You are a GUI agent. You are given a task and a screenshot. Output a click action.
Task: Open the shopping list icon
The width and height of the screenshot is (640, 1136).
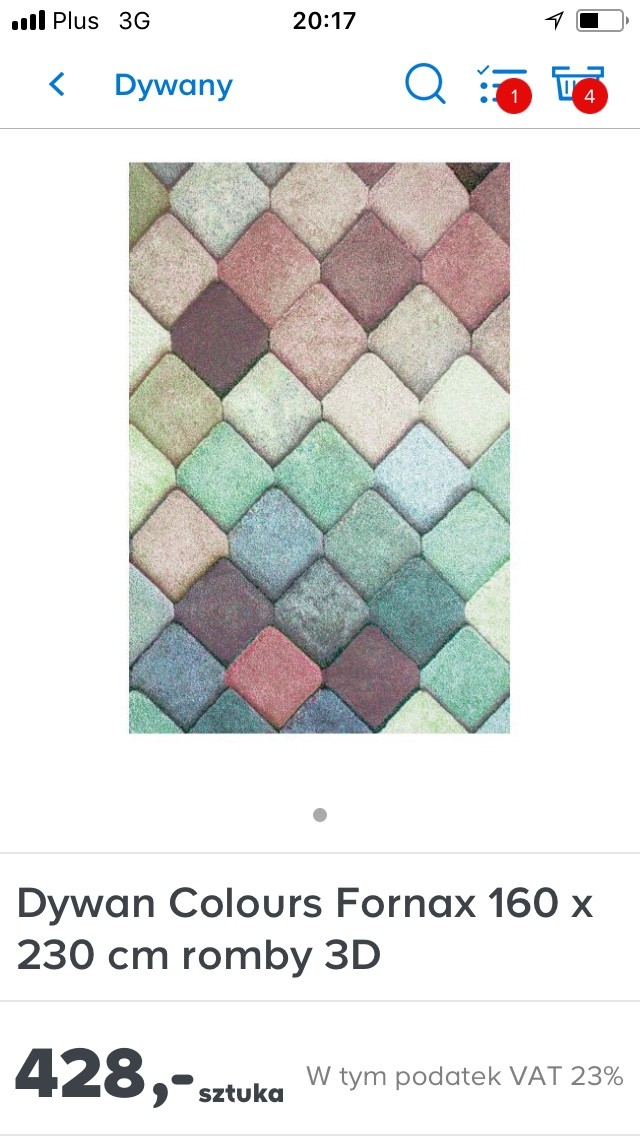[500, 85]
